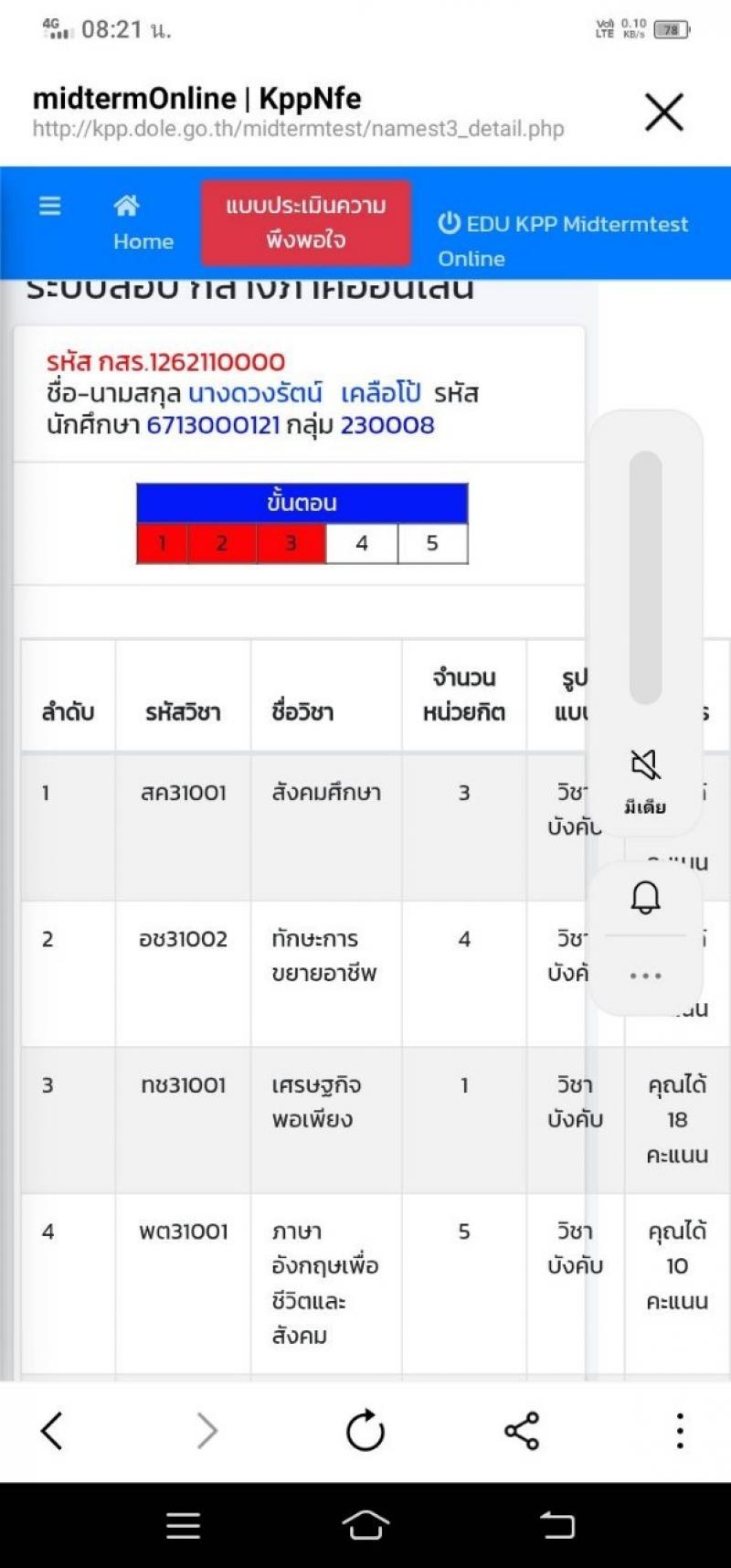
Task: Tap the URL address field
Action: point(297,129)
